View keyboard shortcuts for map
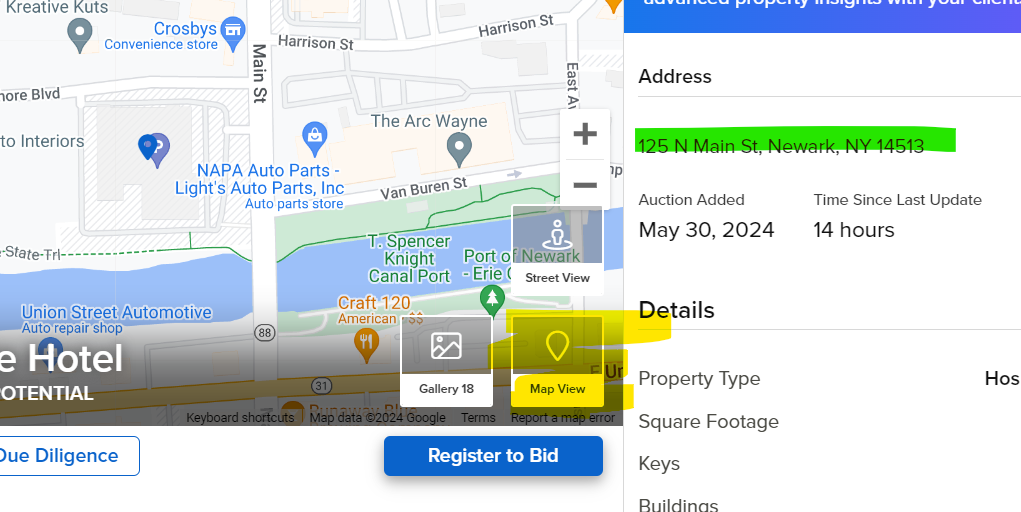 coord(240,418)
